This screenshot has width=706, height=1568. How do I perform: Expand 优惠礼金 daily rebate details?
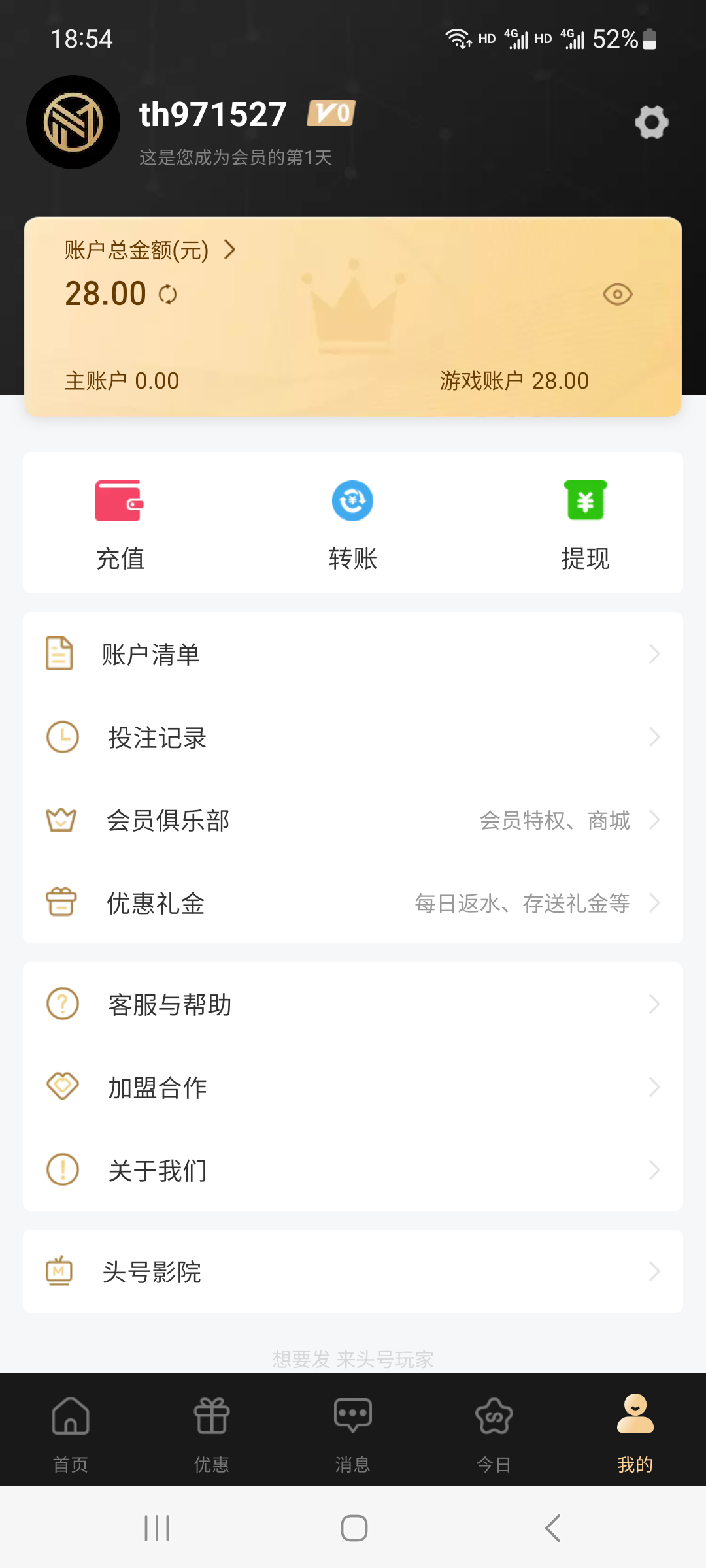tap(656, 904)
